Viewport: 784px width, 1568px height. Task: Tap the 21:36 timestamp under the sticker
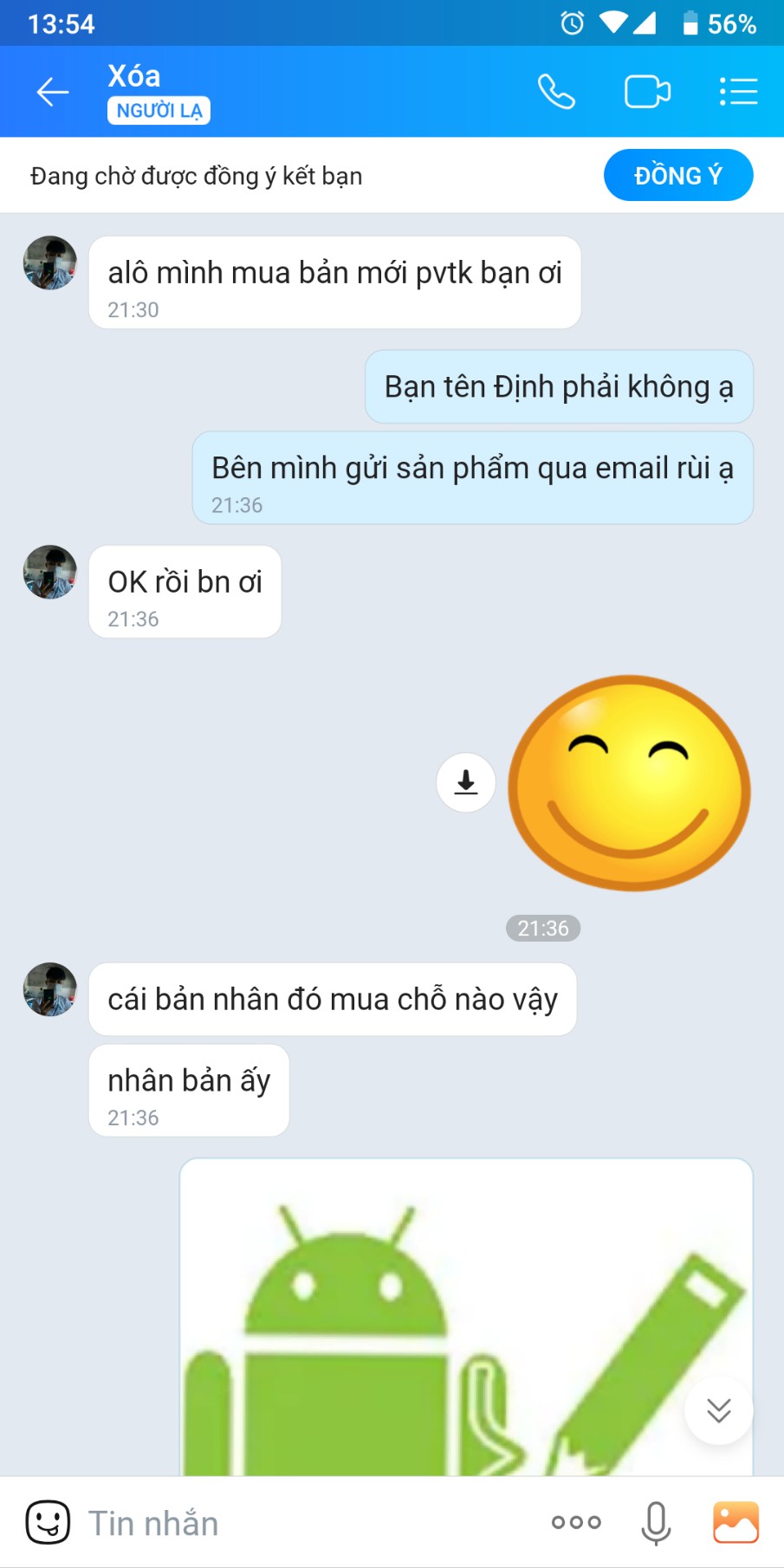click(542, 928)
